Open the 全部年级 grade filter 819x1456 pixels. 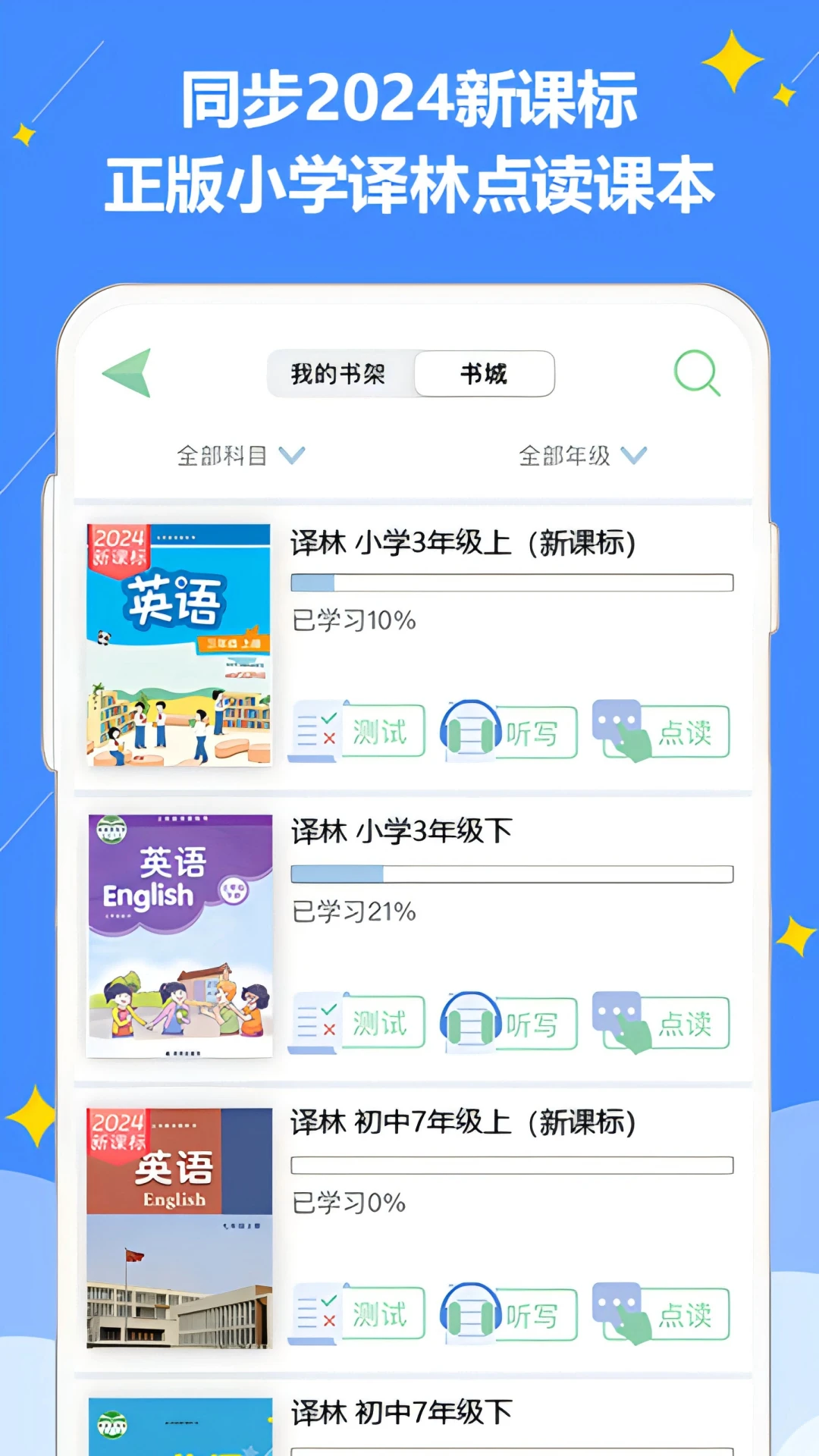(565, 455)
